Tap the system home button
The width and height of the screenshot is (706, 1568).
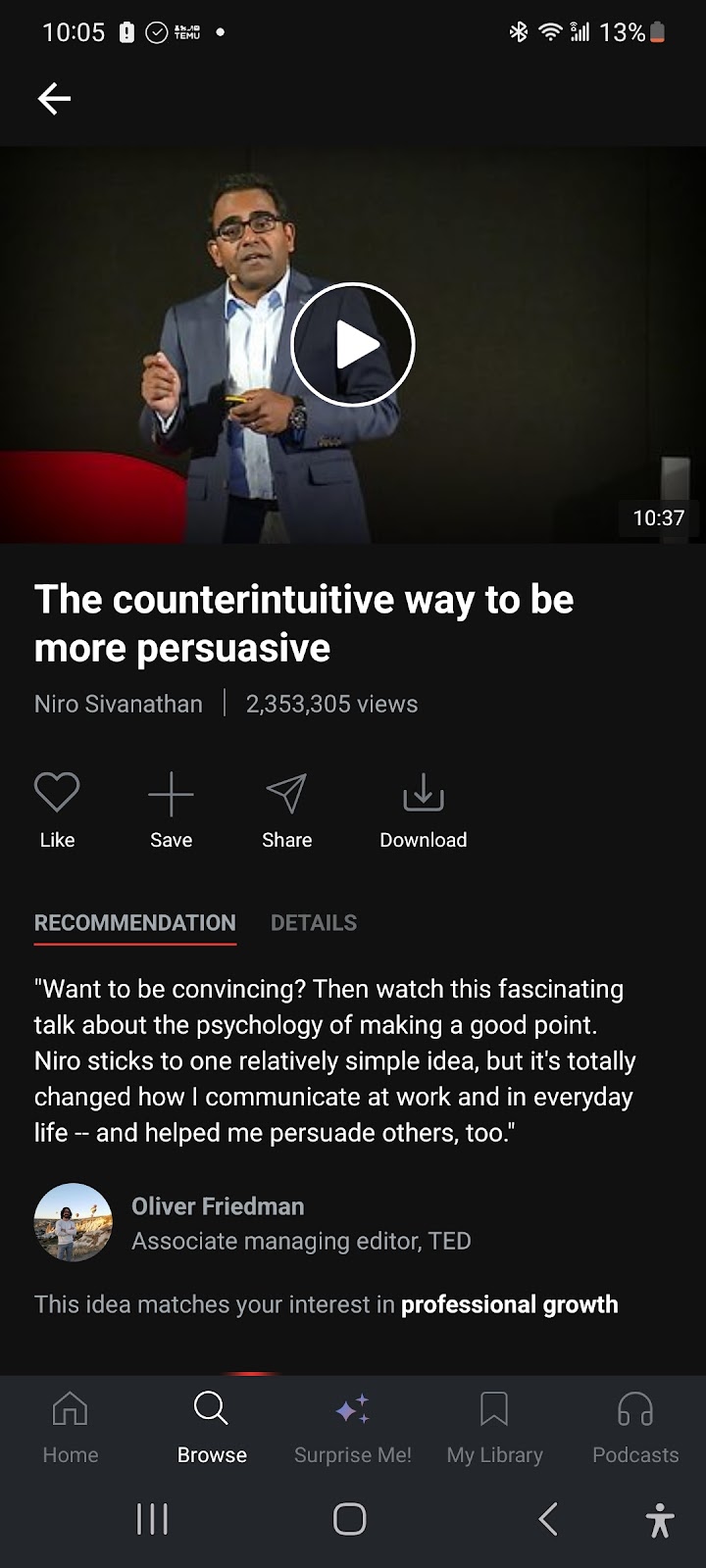[350, 1519]
